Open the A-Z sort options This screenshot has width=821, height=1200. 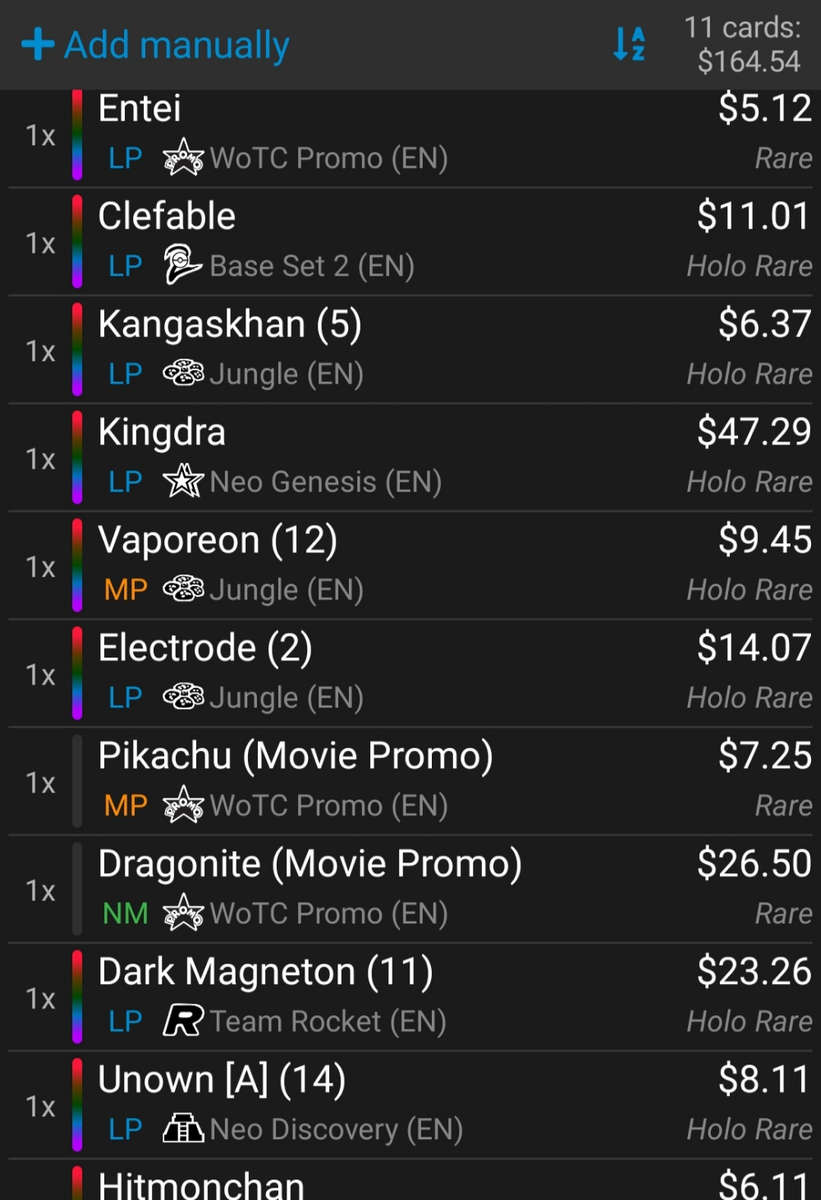click(629, 44)
